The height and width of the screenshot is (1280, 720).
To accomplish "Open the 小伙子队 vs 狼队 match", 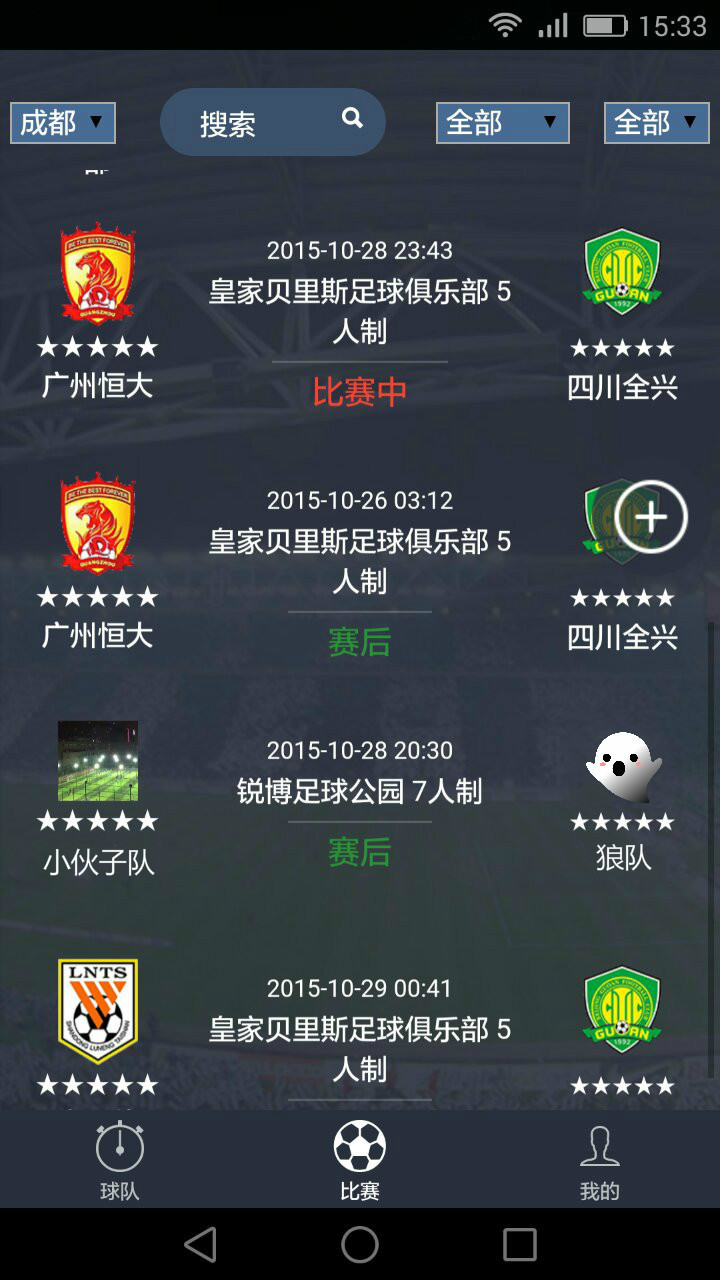I will pos(359,800).
